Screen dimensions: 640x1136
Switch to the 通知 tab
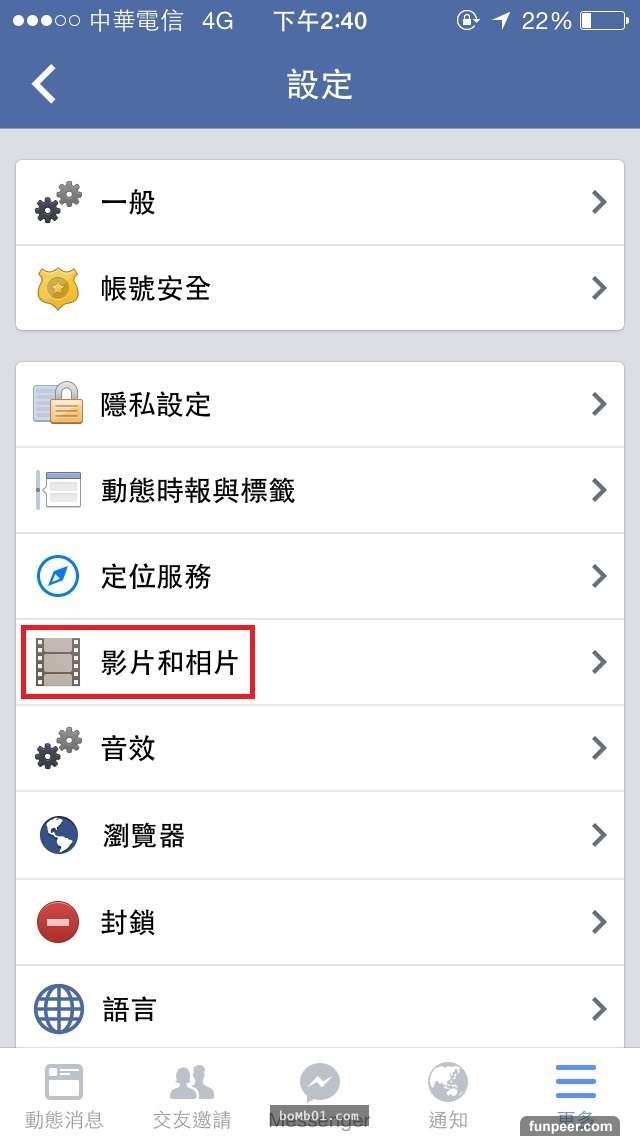pyautogui.click(x=448, y=1094)
